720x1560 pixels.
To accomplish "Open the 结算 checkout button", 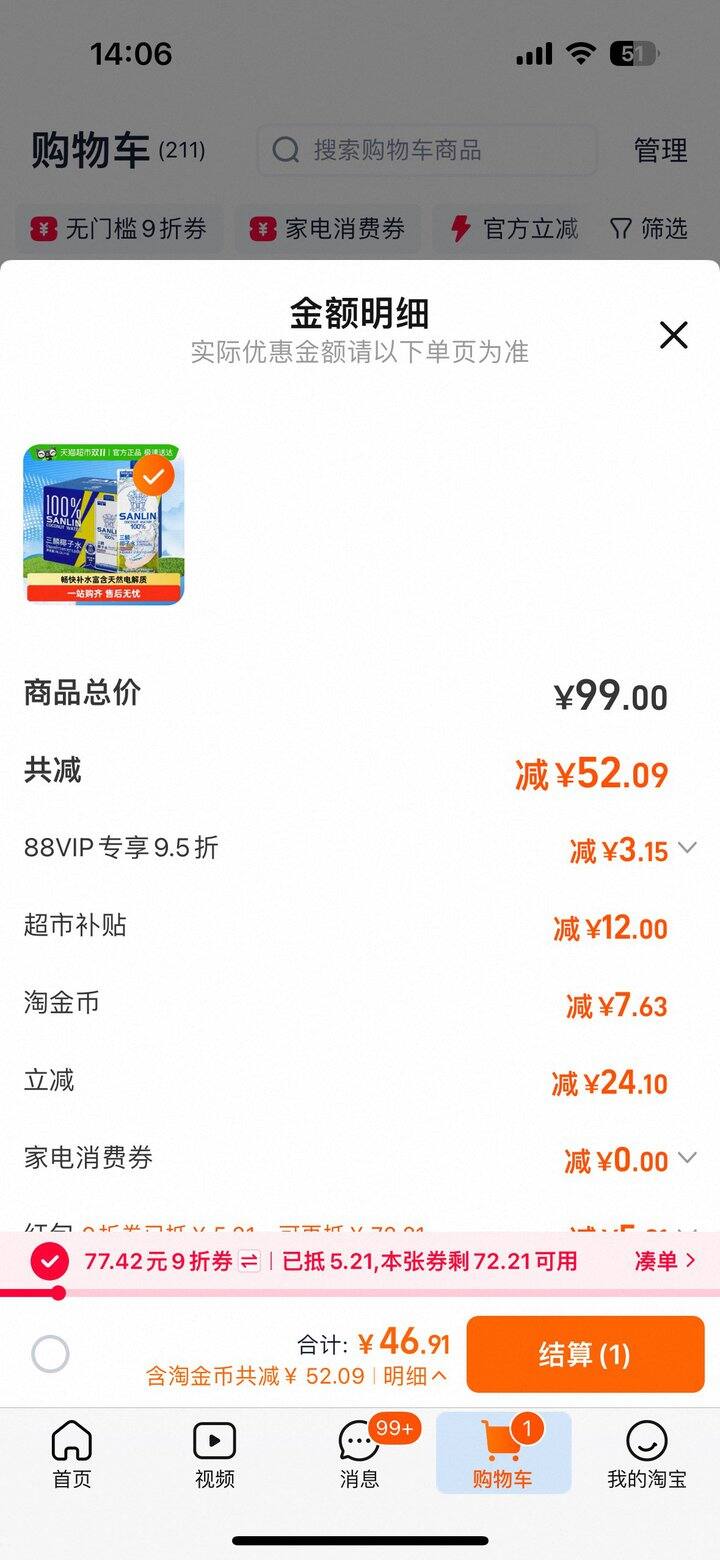I will [x=585, y=1354].
